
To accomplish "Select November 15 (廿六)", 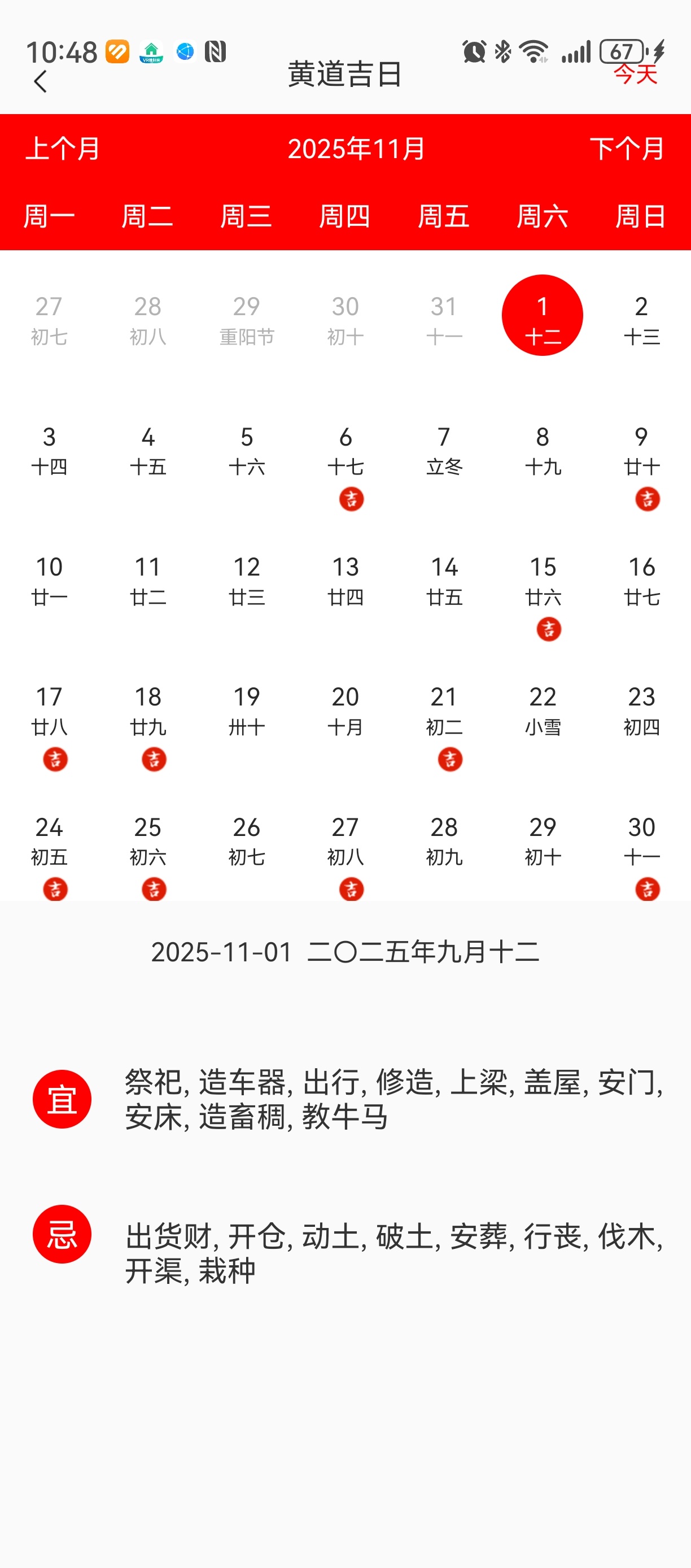I will tap(543, 596).
